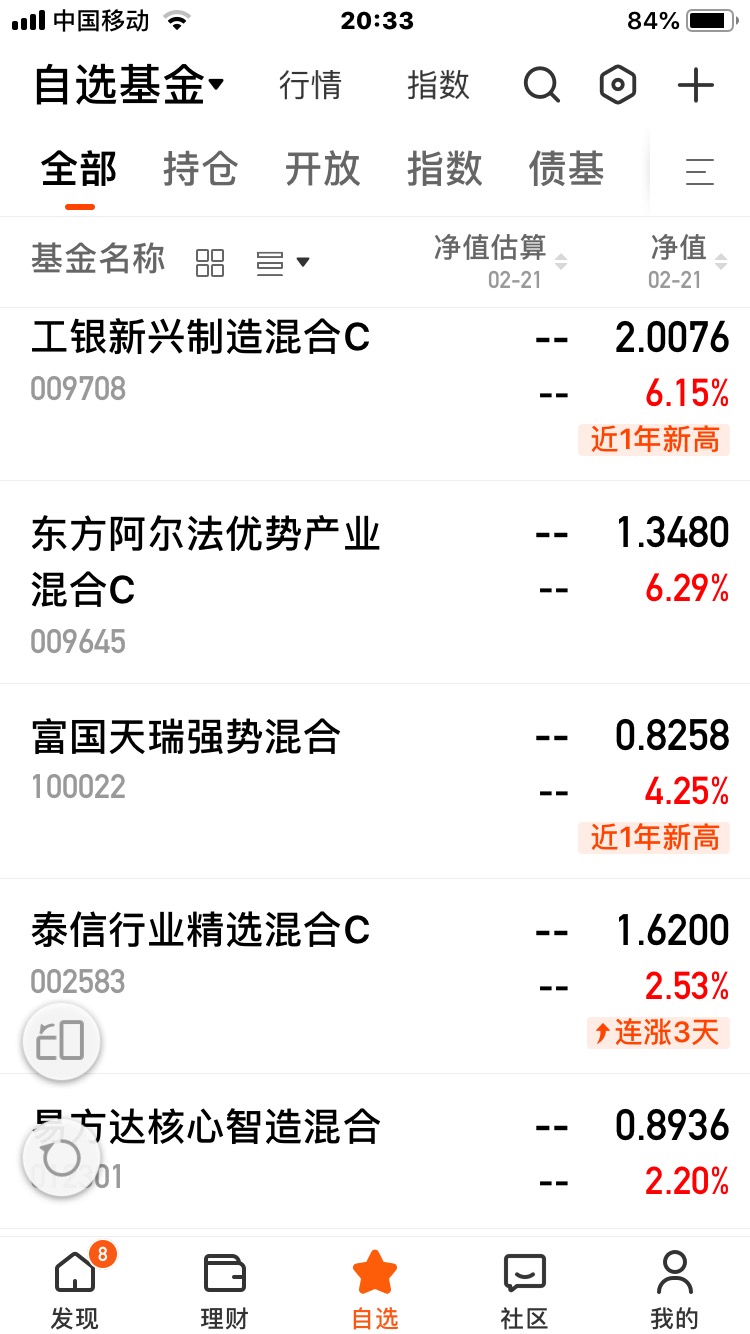This screenshot has width=750, height=1334.
Task: Open fund 富国天瑞强势混合
Action: click(x=375, y=782)
